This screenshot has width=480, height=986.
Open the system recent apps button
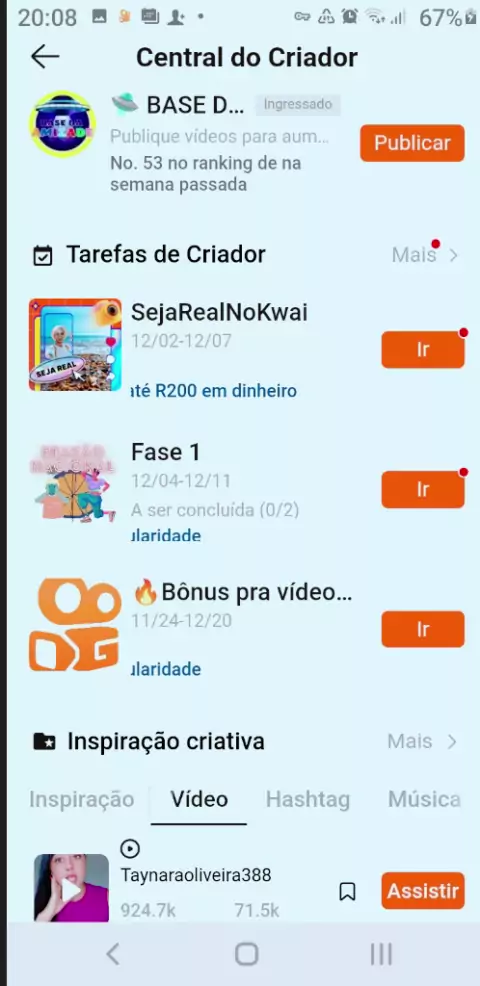pyautogui.click(x=381, y=954)
